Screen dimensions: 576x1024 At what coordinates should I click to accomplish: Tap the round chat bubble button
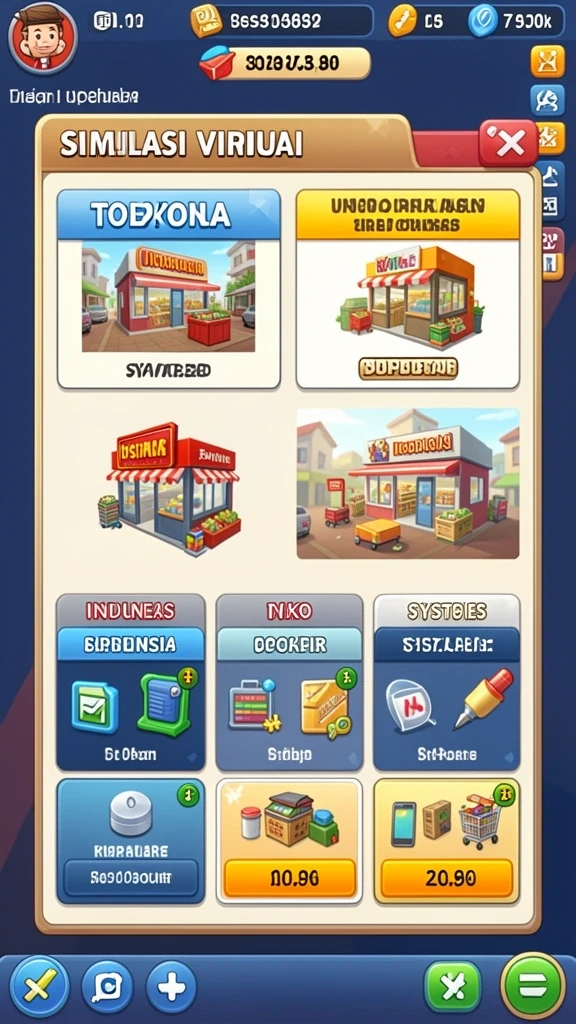click(x=107, y=986)
